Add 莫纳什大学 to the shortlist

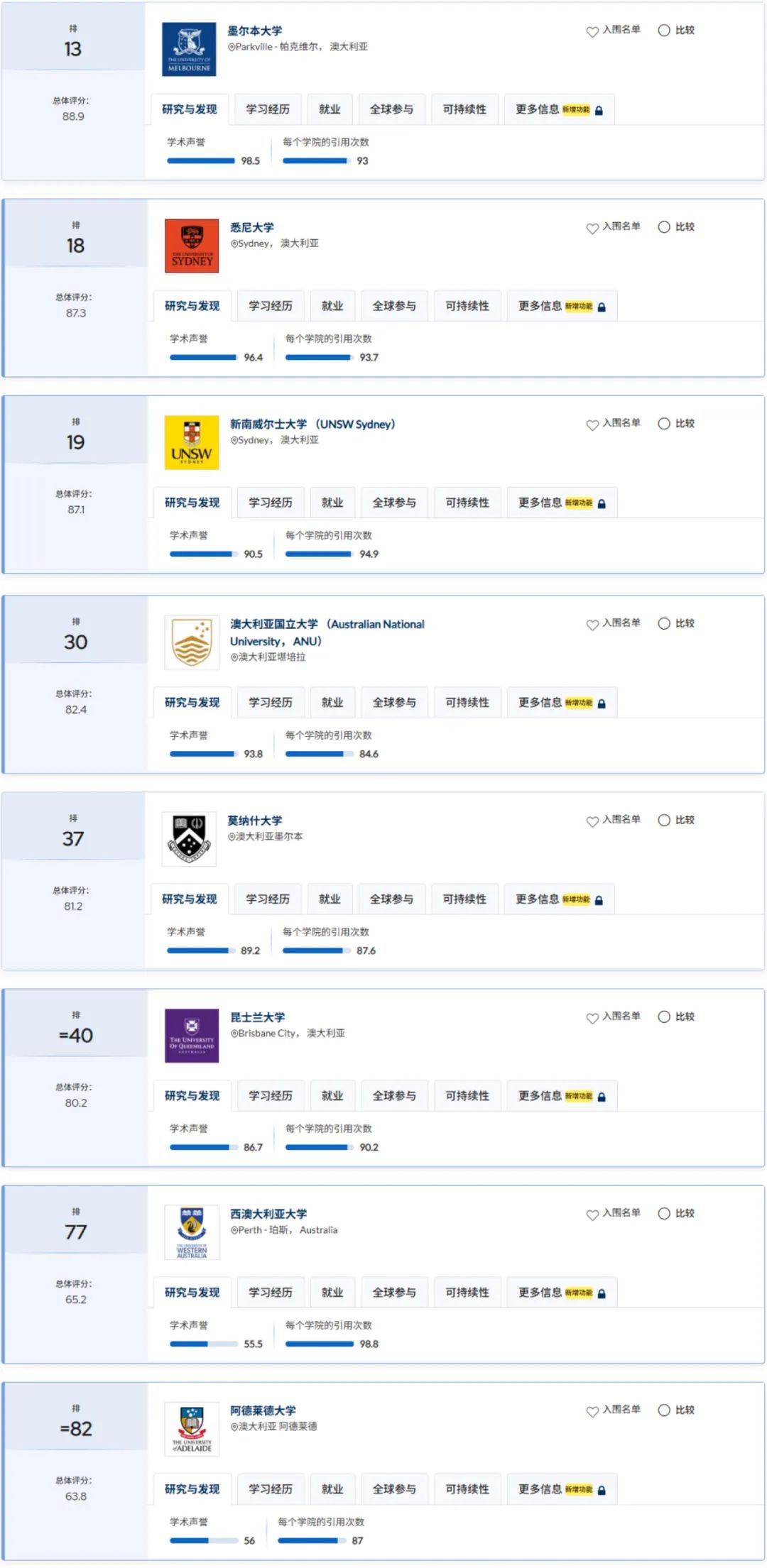[x=613, y=821]
